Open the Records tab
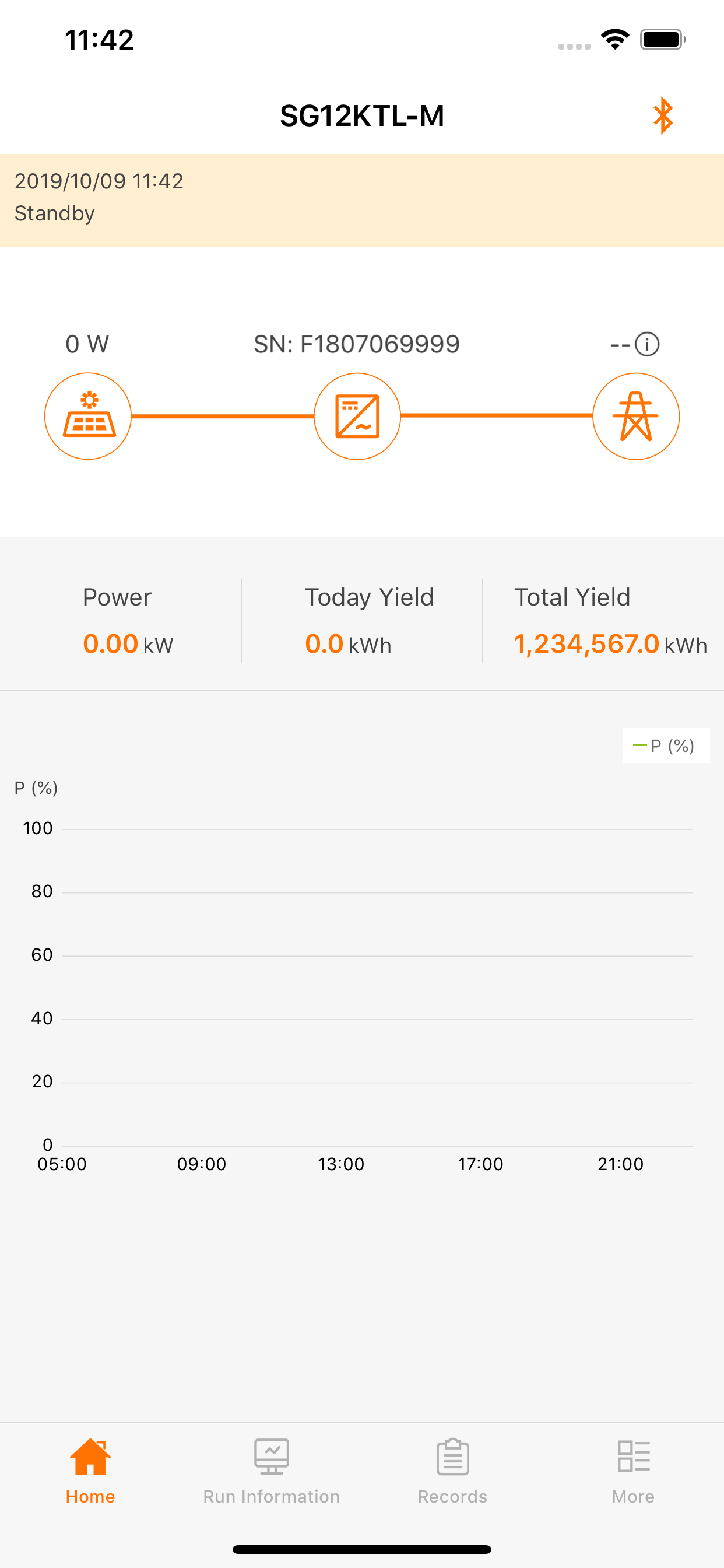The width and height of the screenshot is (724, 1568). click(x=452, y=1470)
